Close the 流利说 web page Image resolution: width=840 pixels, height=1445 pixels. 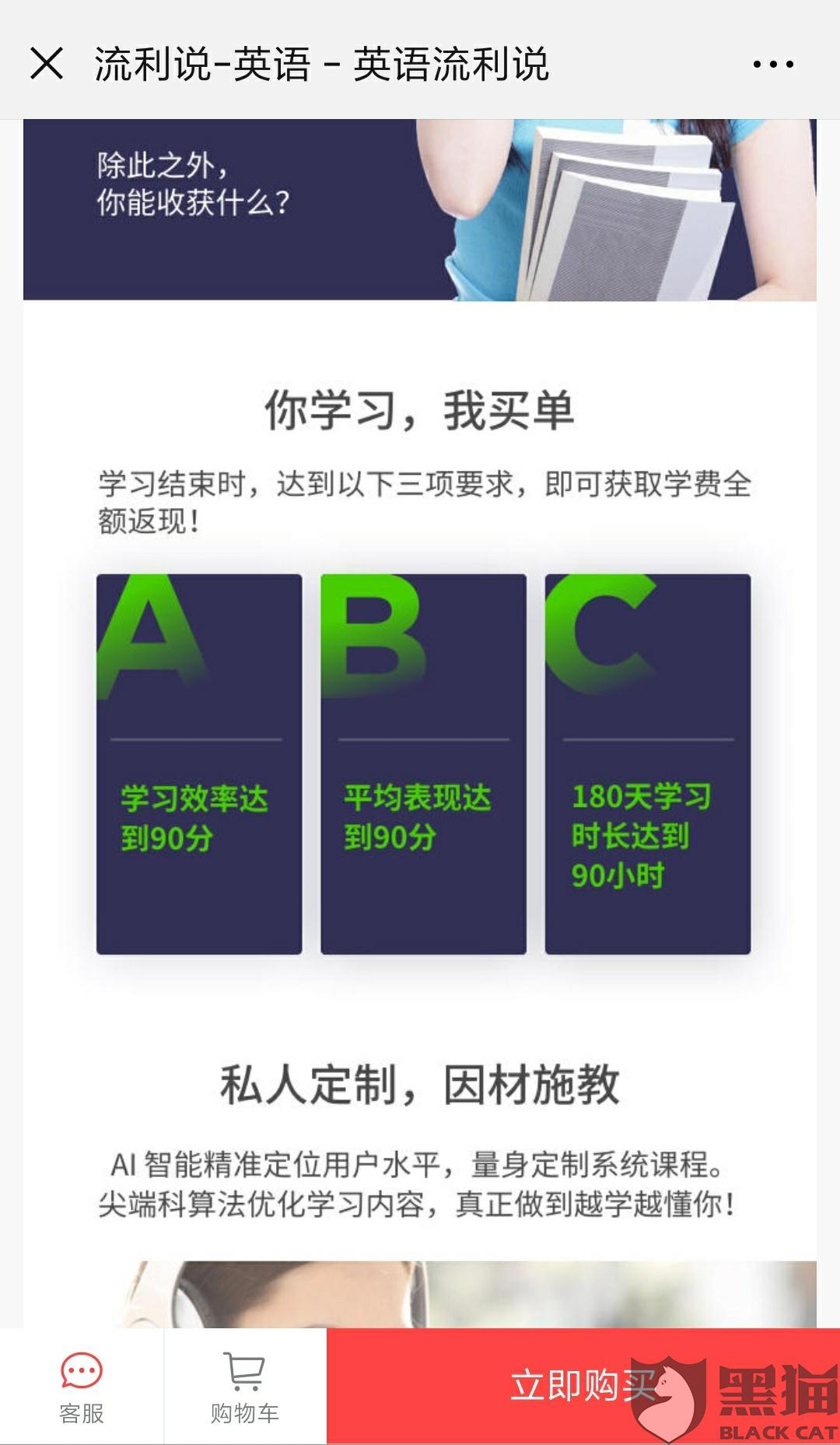[47, 64]
